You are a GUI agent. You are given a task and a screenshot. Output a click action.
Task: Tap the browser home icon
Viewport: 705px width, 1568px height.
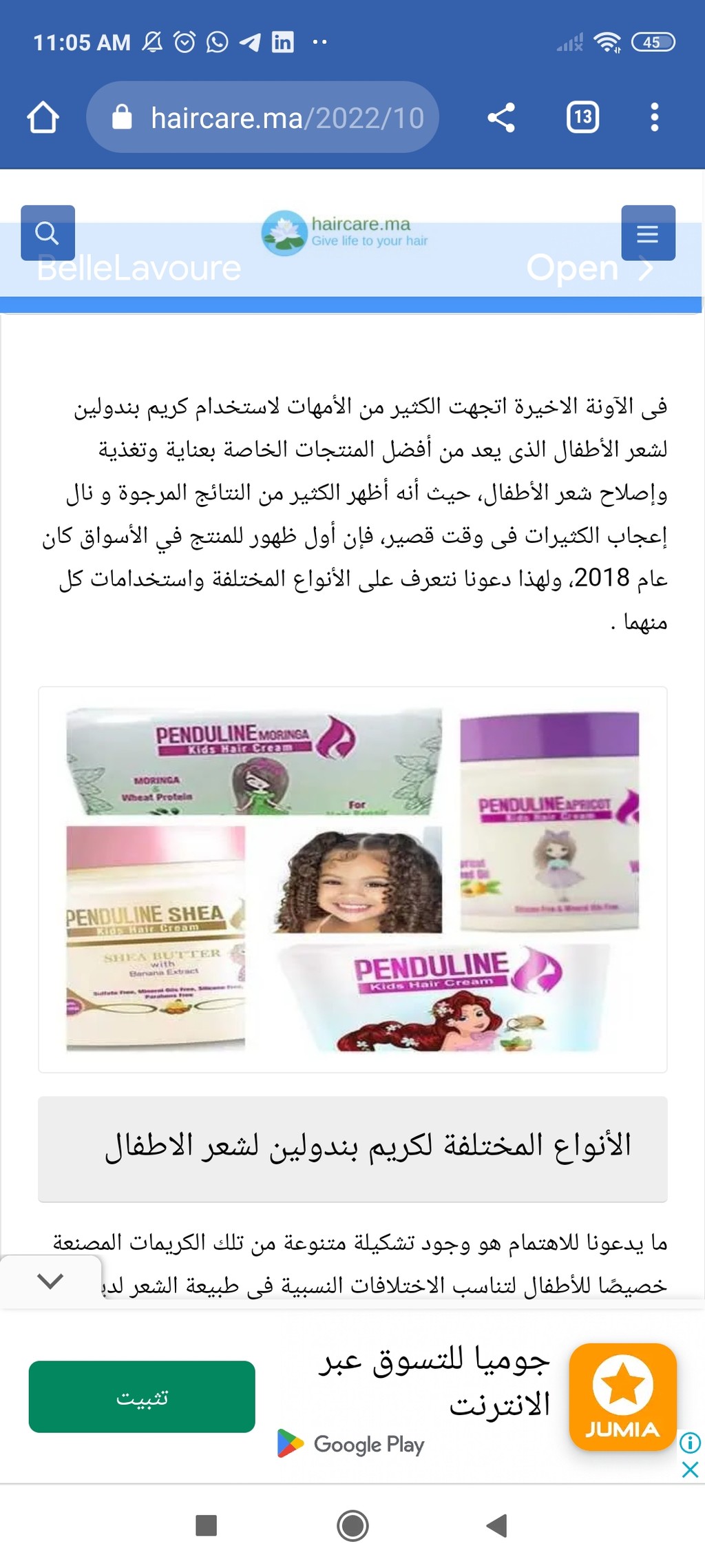[43, 118]
